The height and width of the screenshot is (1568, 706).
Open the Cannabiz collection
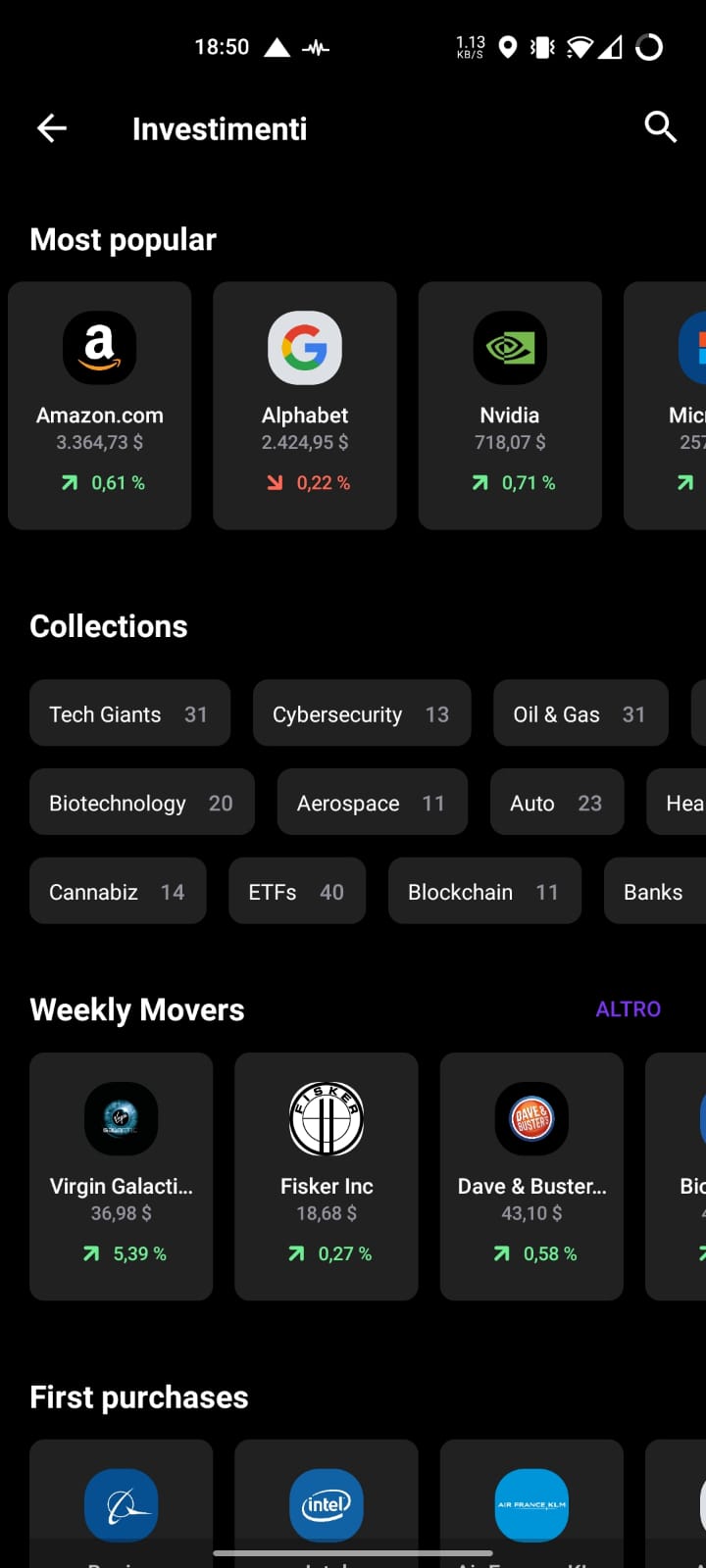click(118, 891)
